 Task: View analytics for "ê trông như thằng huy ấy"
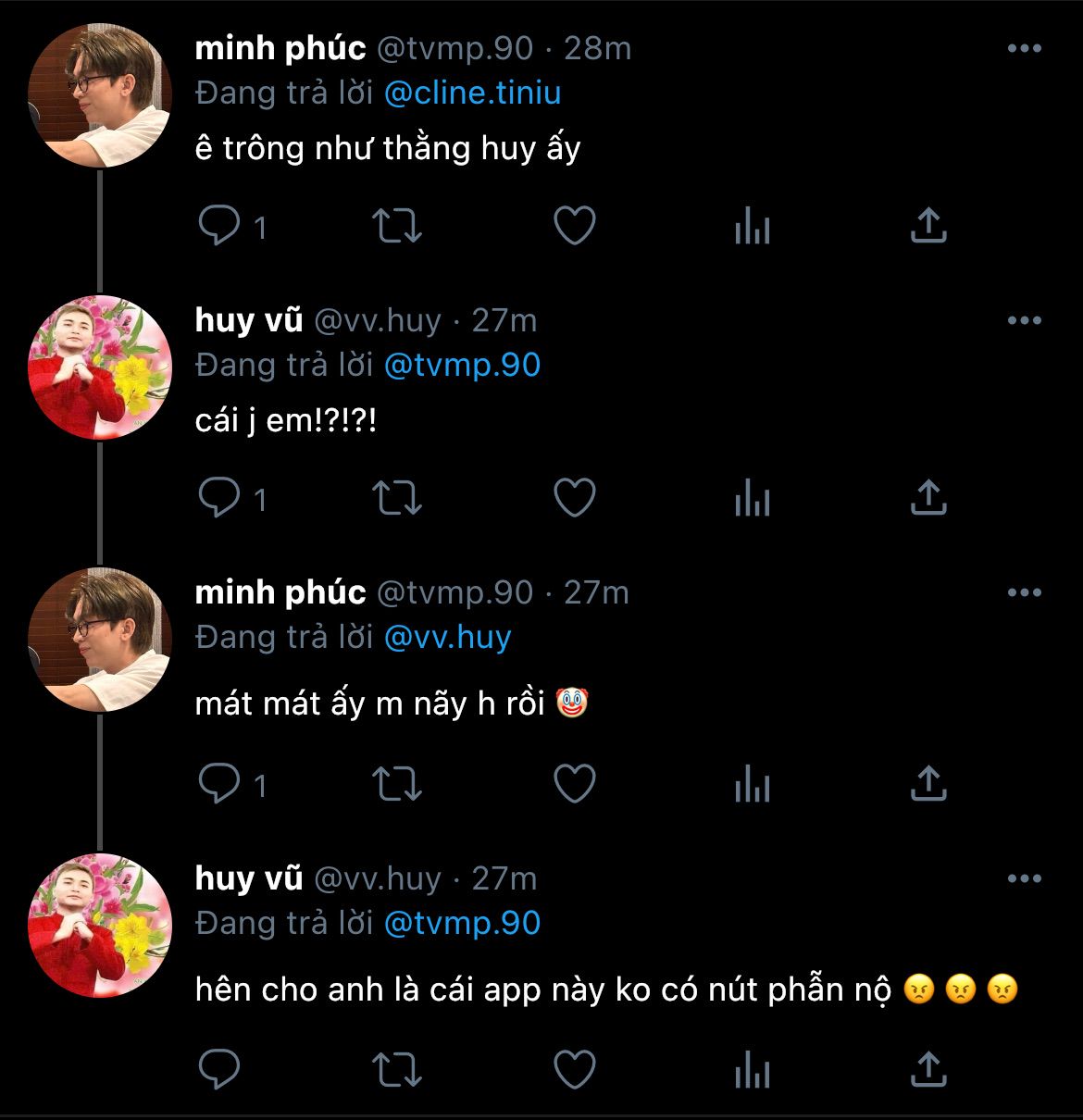pos(752,226)
